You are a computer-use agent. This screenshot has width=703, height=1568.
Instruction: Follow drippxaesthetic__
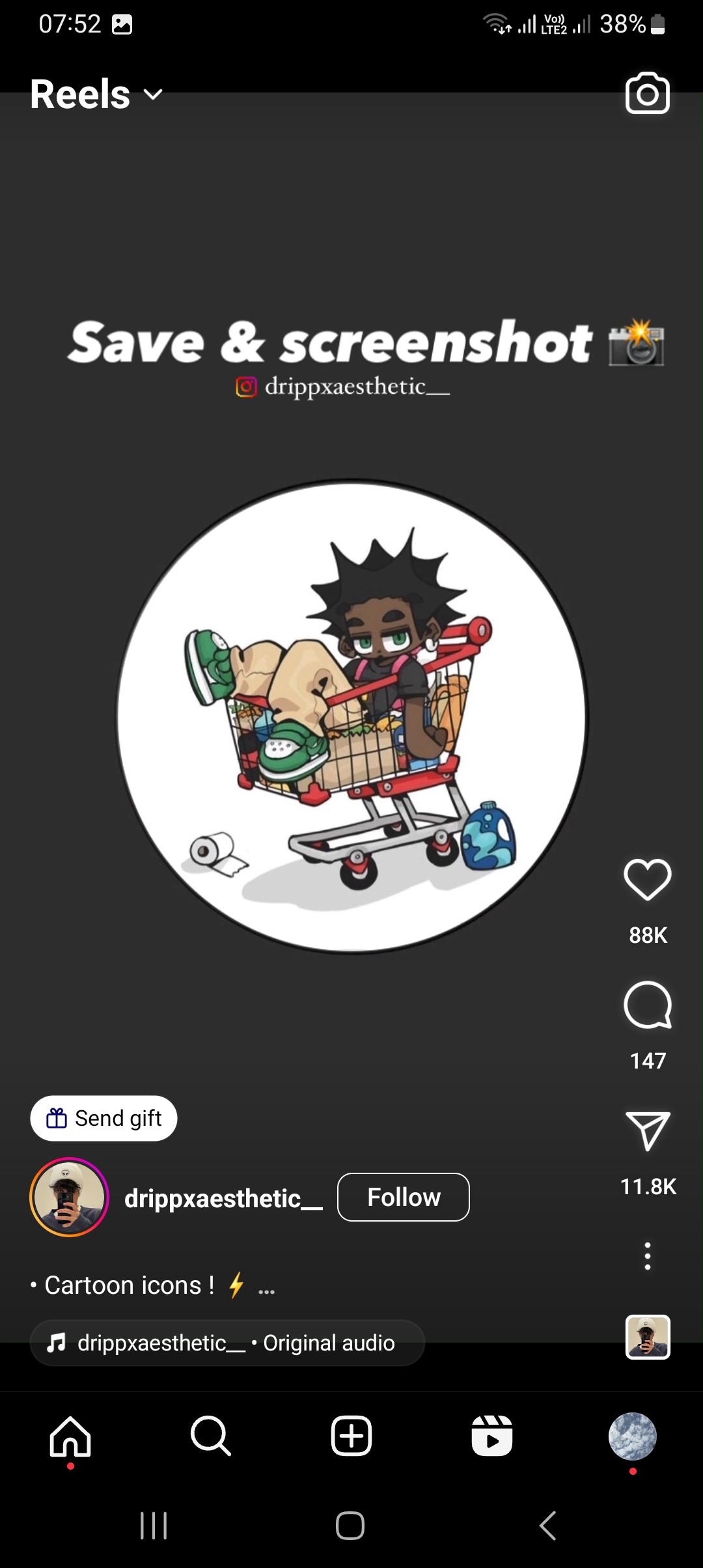[x=403, y=1197]
